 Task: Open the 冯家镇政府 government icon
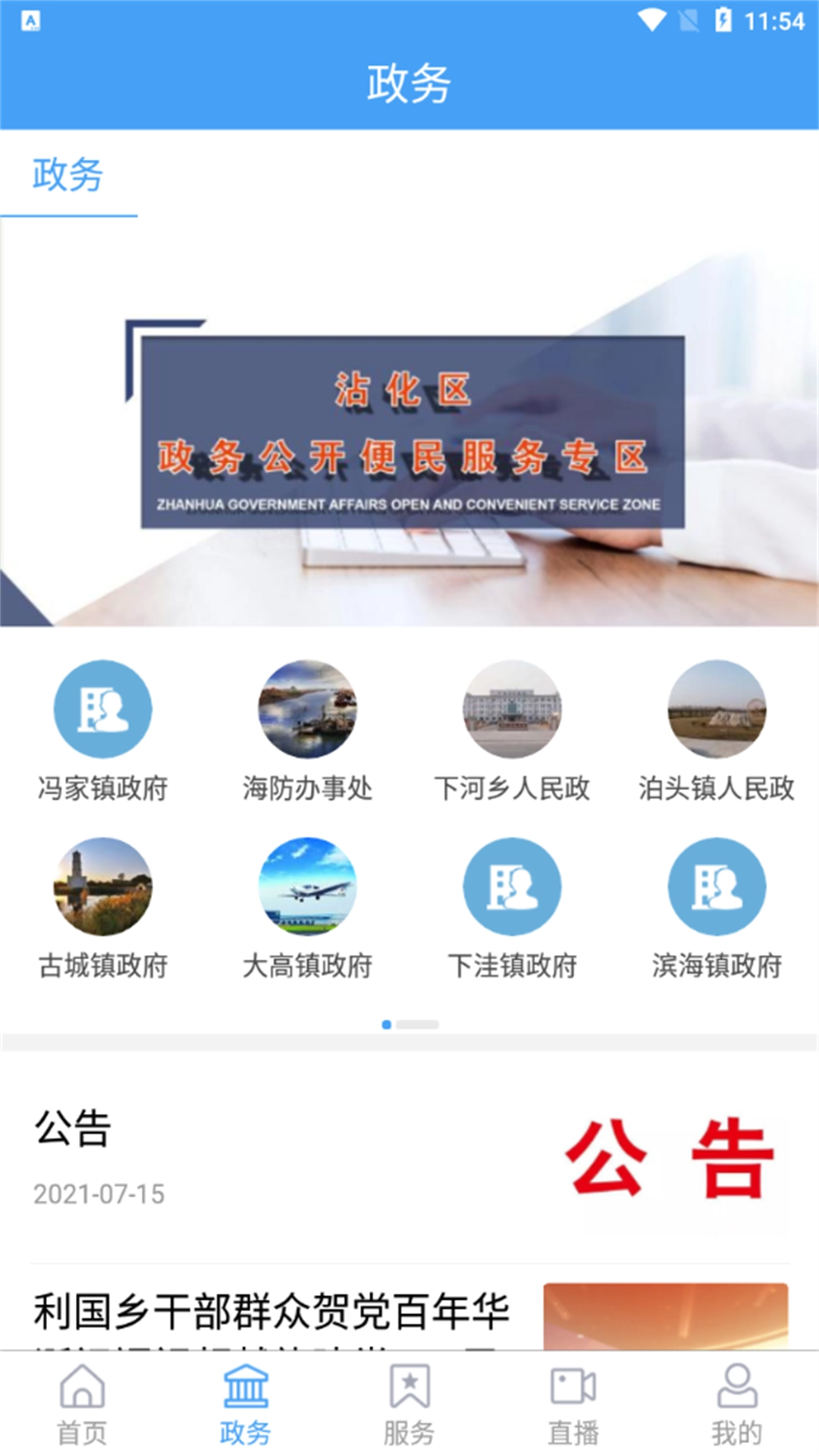pos(102,709)
